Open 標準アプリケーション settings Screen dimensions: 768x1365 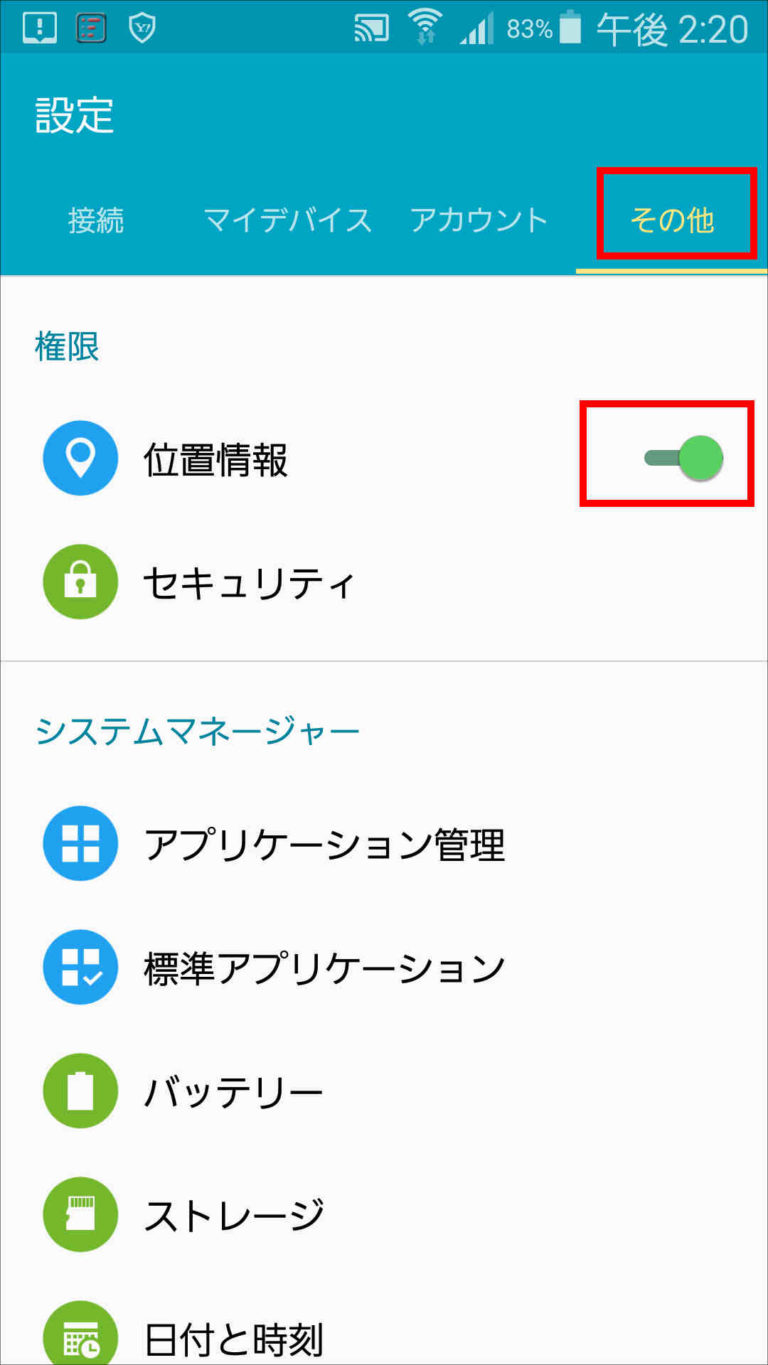pyautogui.click(x=323, y=968)
